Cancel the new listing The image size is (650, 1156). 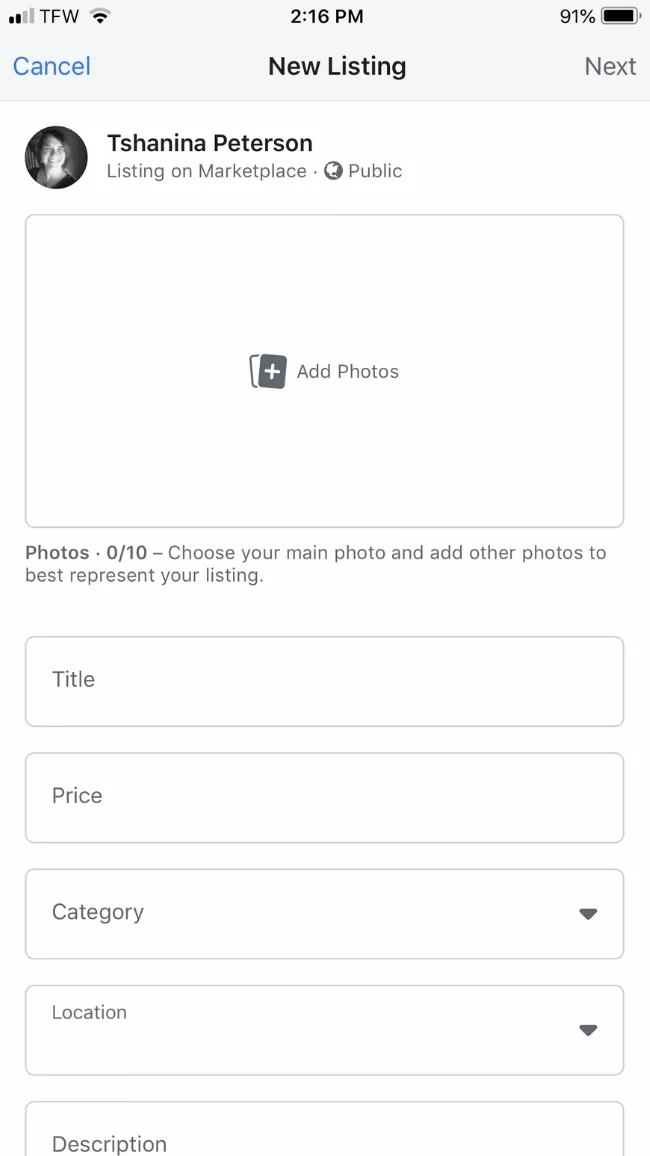(52, 67)
